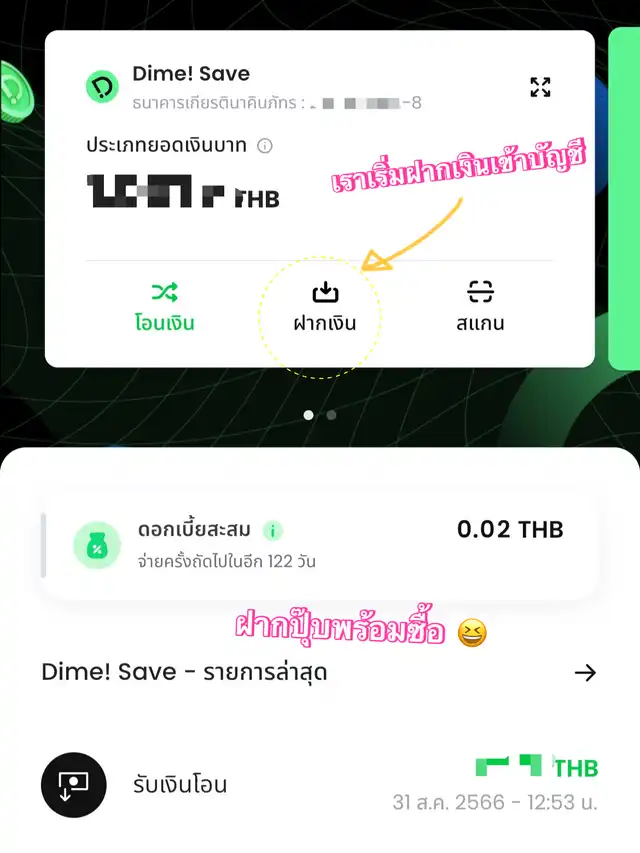The image size is (640, 853).
Task: Open the สแกน scan option
Action: 482,306
